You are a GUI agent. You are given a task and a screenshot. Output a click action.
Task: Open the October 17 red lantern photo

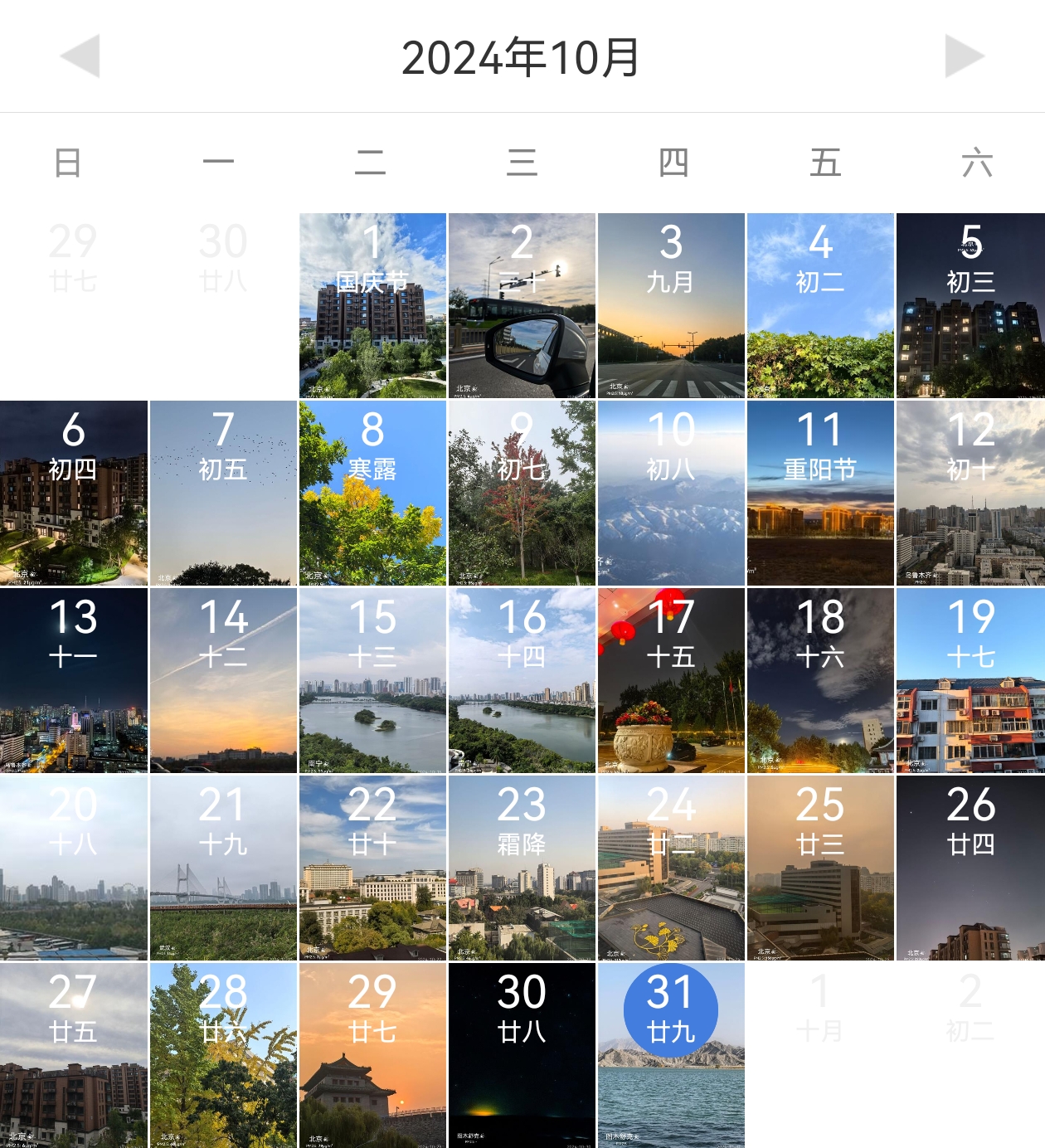(671, 681)
